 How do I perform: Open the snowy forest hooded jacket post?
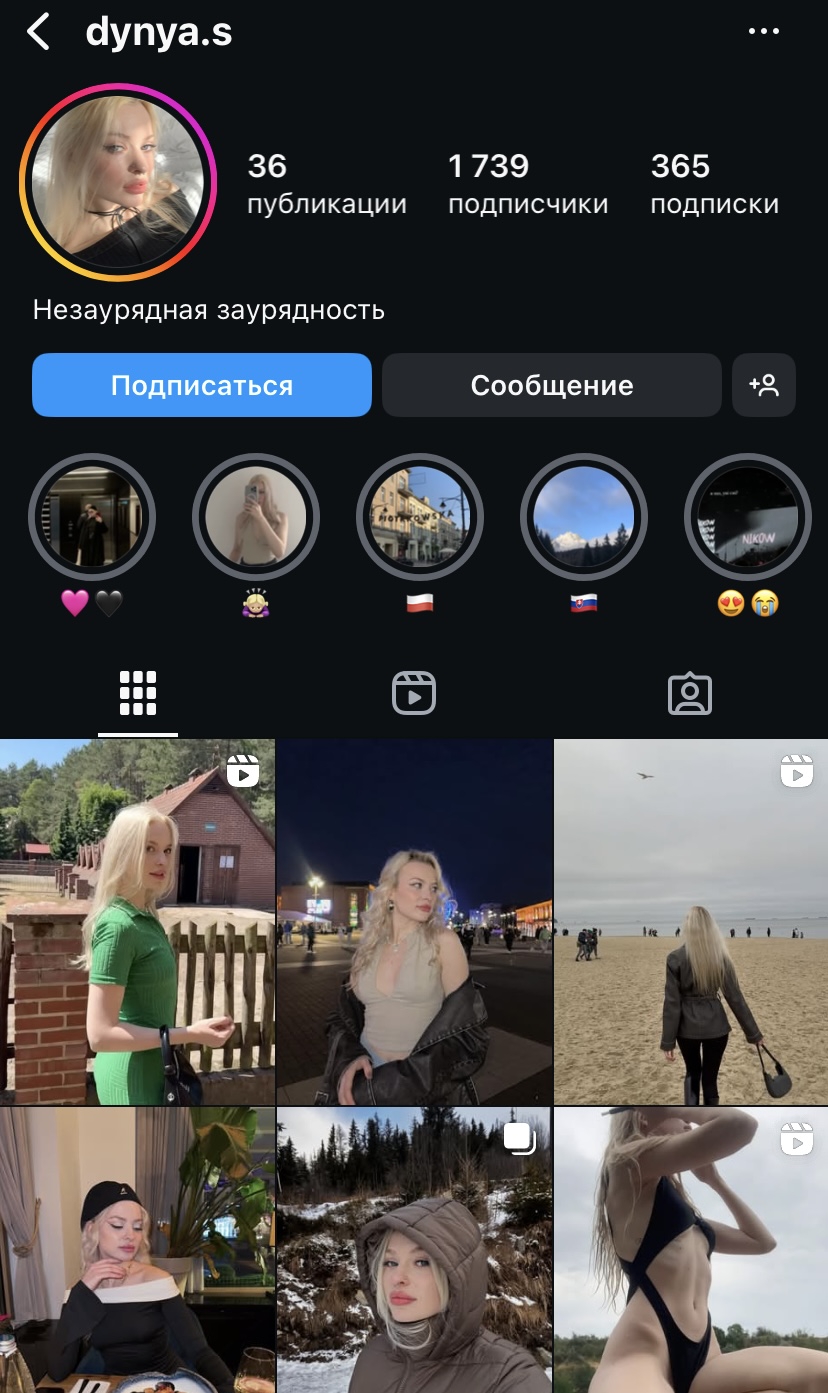[x=414, y=1250]
